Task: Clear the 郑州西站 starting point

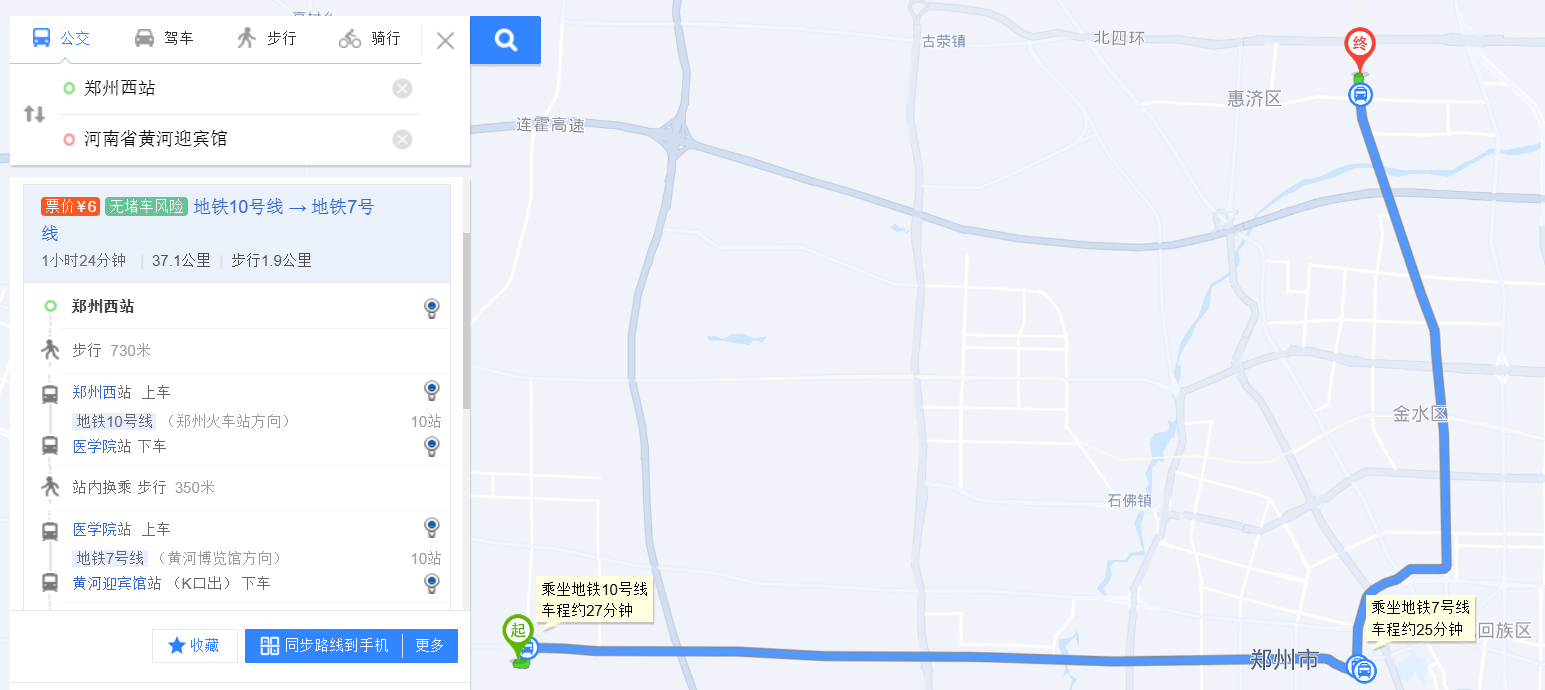Action: 402,89
